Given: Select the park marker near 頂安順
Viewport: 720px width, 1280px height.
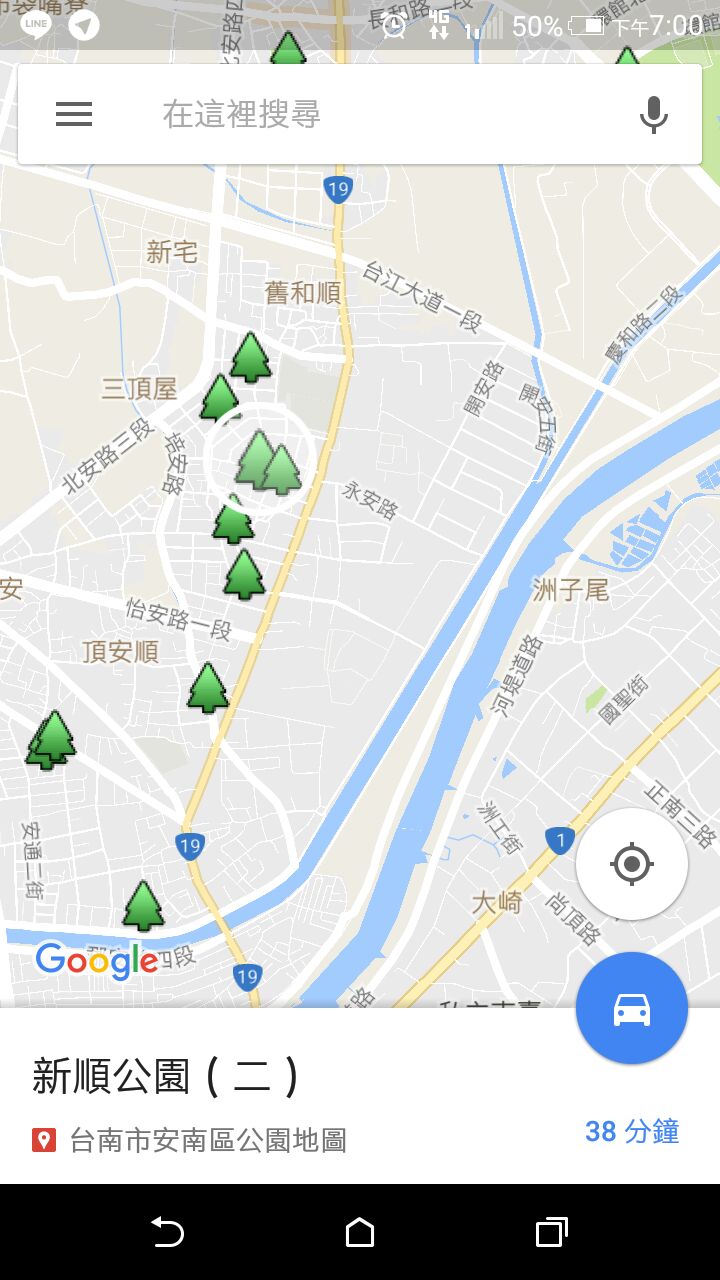Looking at the screenshot, I should coord(208,688).
